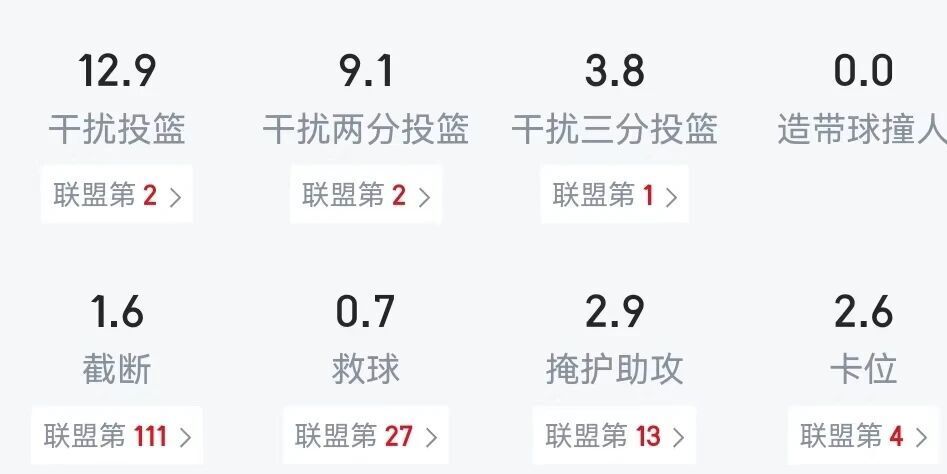Tap the 联盟第 2 chip for 干扰两分投篮
Image resolution: width=947 pixels, height=474 pixels.
tap(366, 195)
